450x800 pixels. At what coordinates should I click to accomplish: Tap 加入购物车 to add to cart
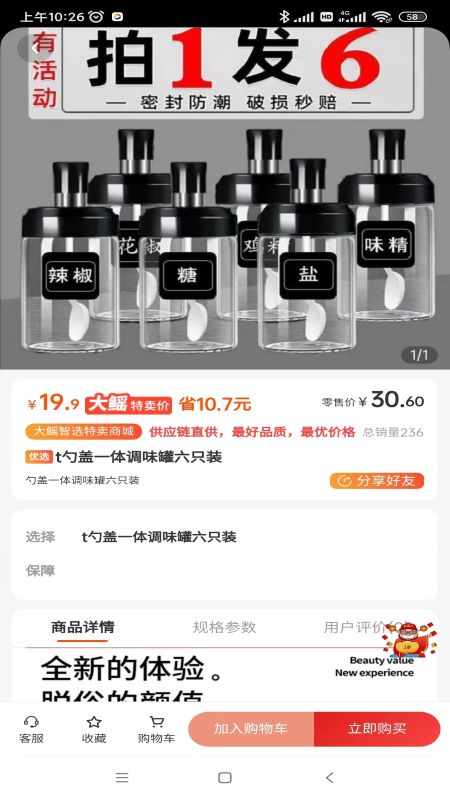coord(251,729)
